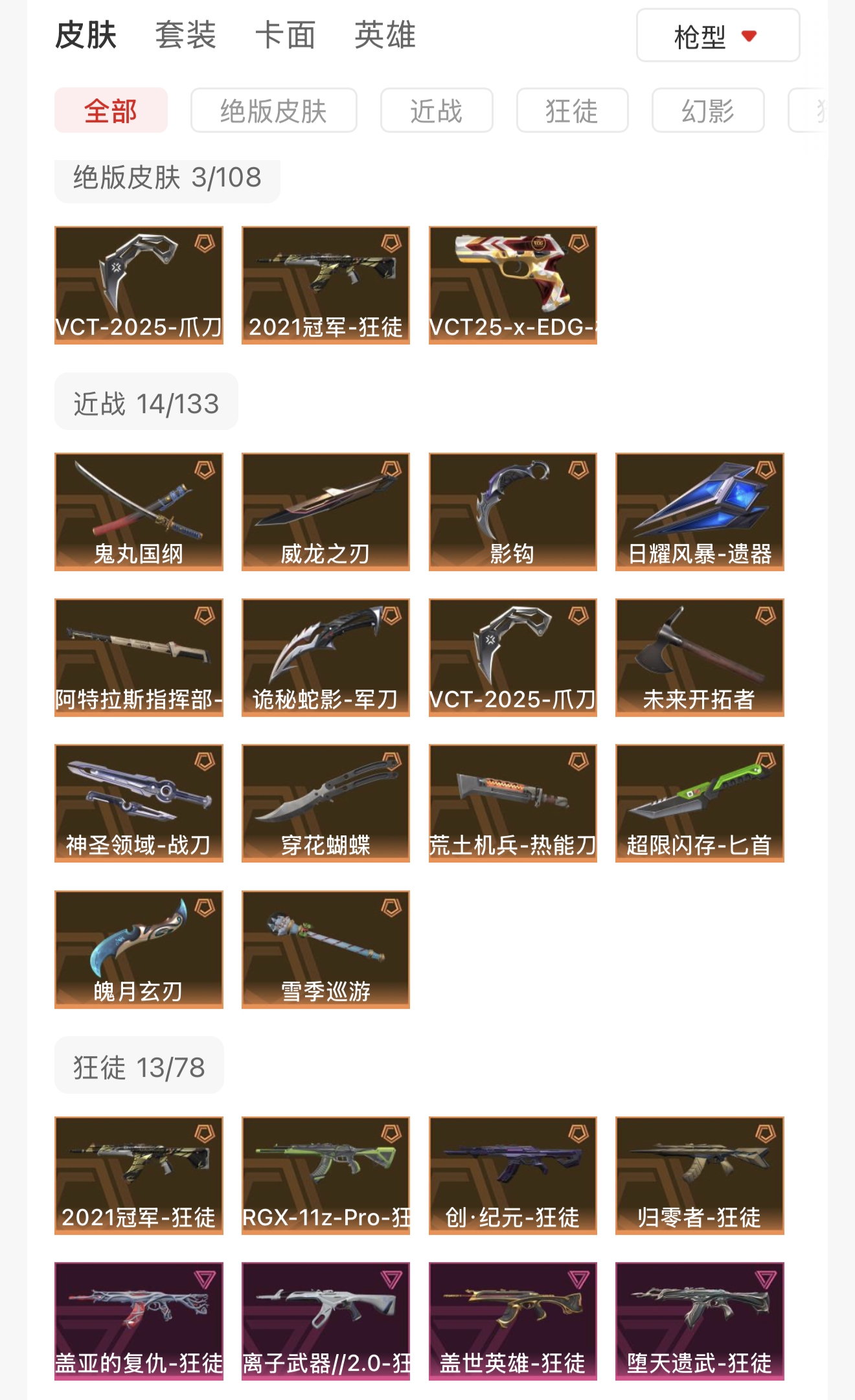
Task: View the 雪季巡游 skin
Action: click(x=325, y=949)
